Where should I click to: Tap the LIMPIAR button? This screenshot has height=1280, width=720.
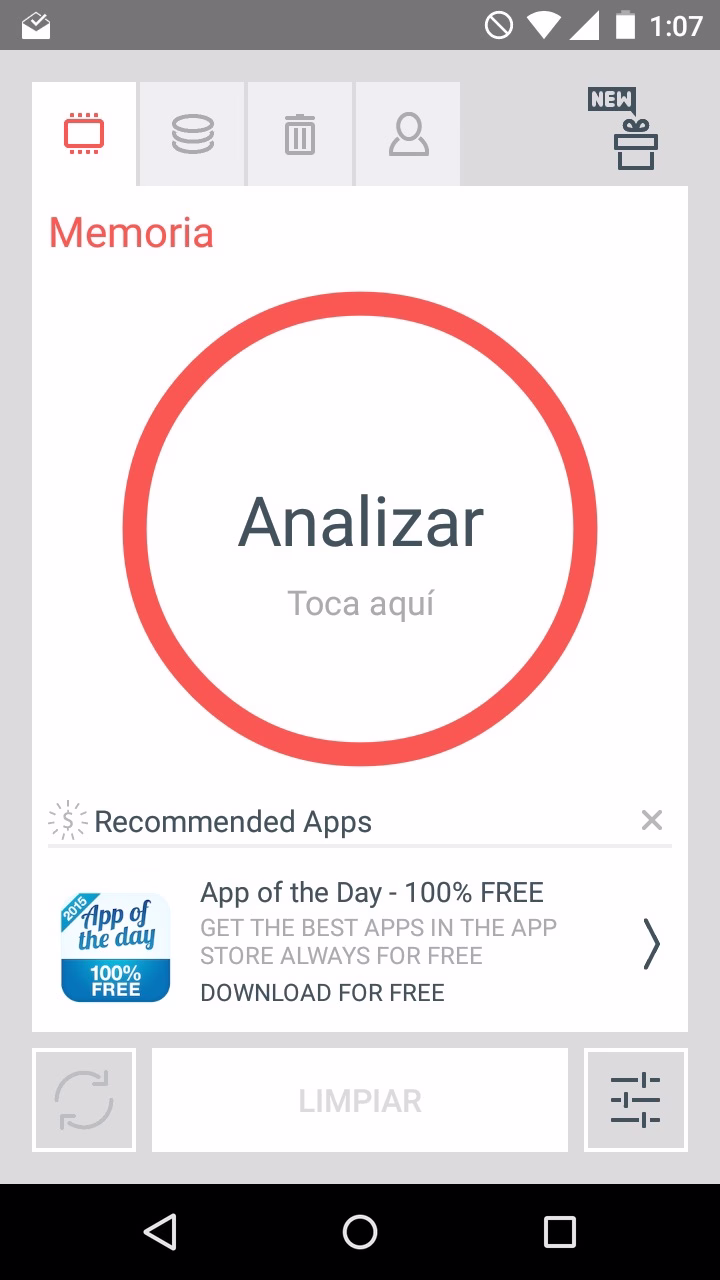point(360,1100)
